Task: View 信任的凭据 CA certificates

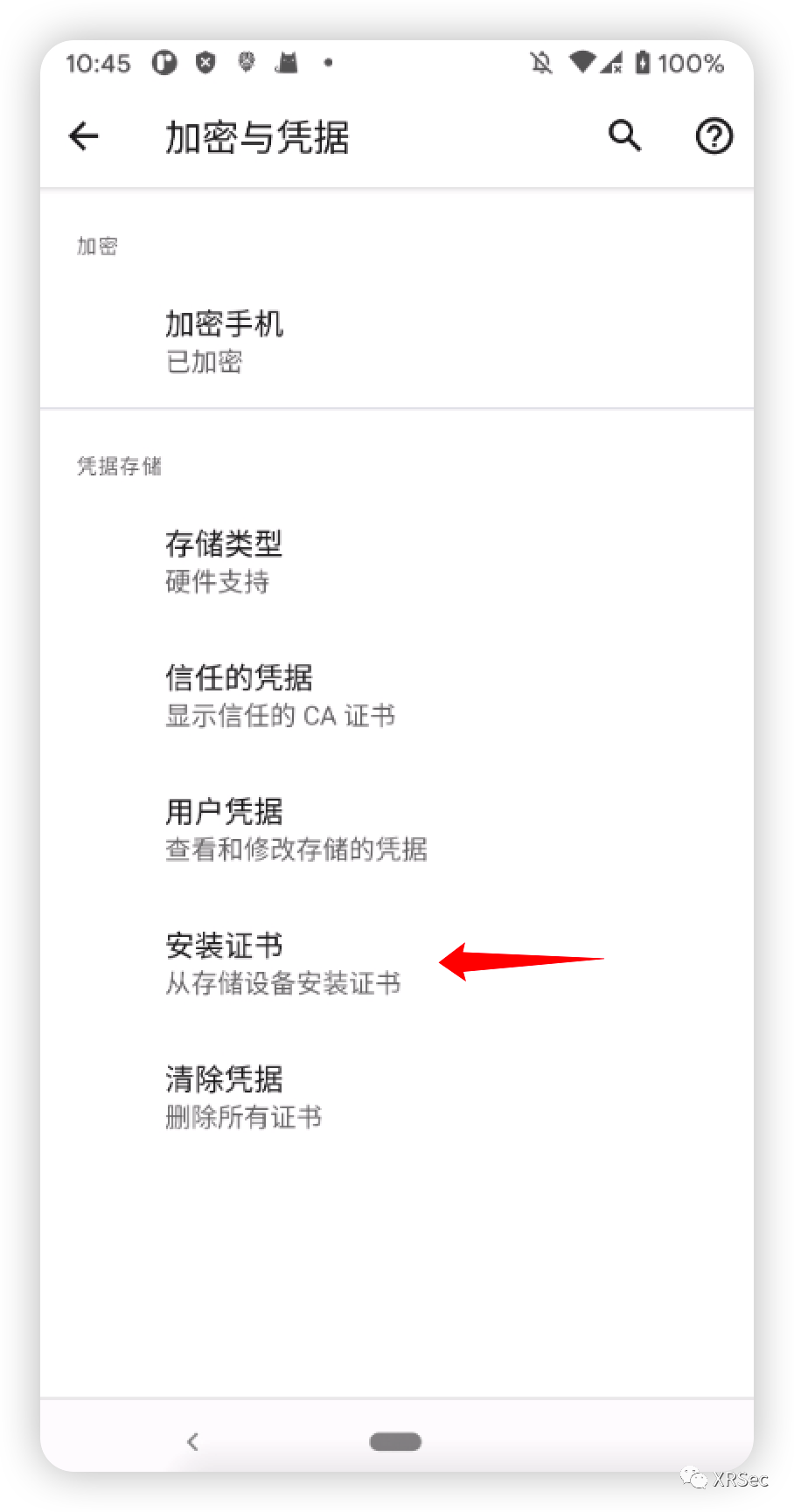Action: click(x=280, y=696)
